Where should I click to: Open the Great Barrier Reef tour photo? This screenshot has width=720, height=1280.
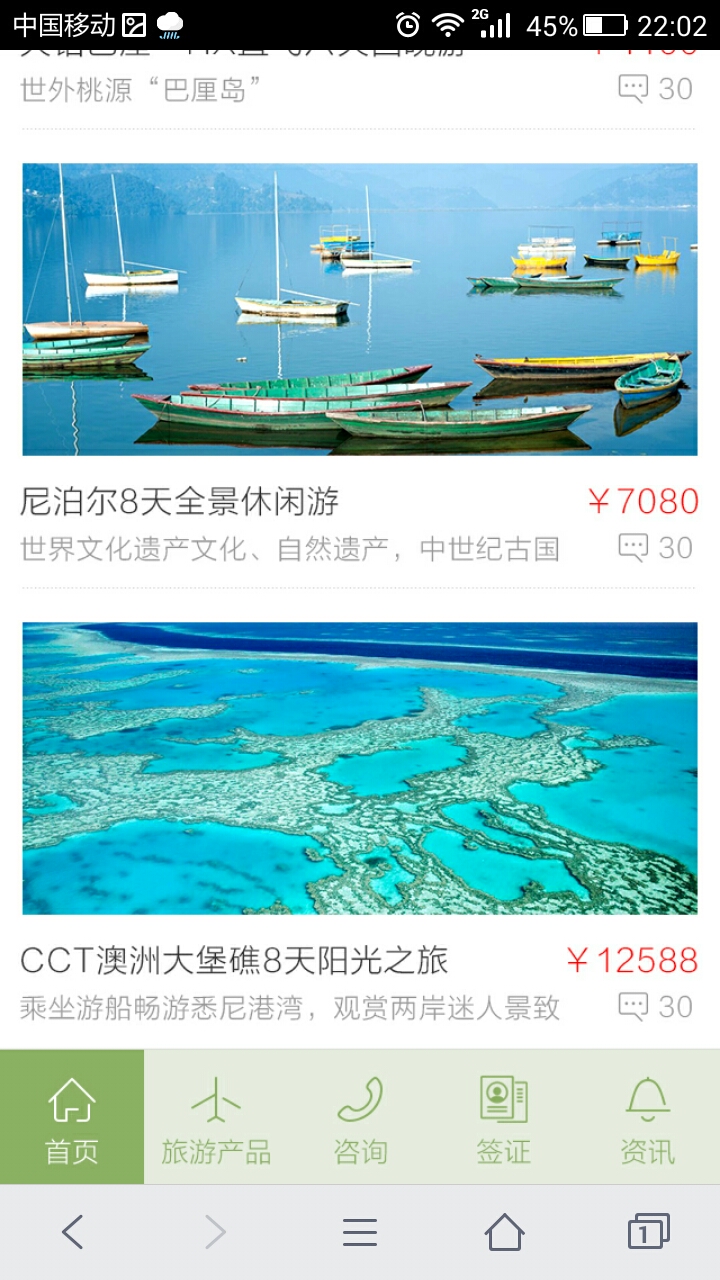coord(360,768)
